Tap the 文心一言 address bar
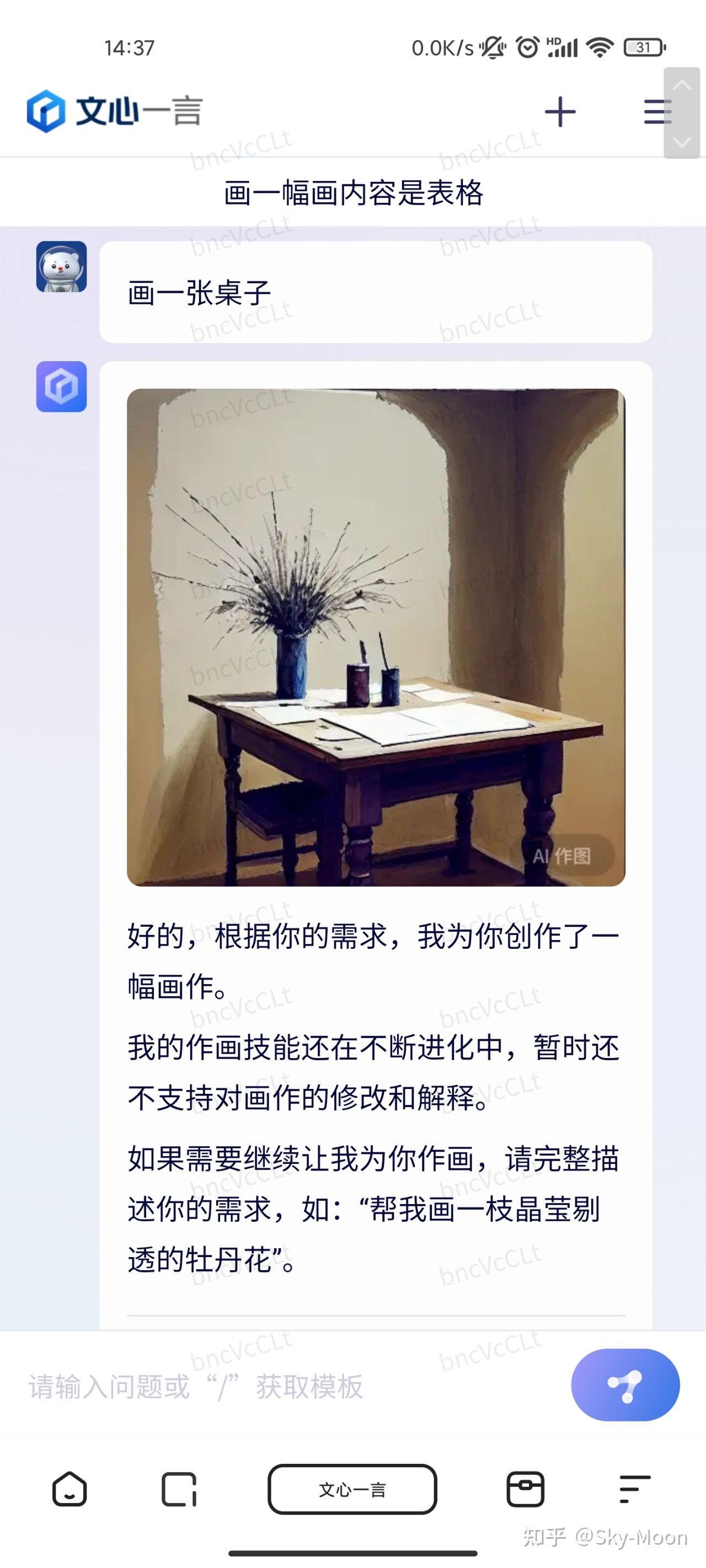 tap(352, 1490)
